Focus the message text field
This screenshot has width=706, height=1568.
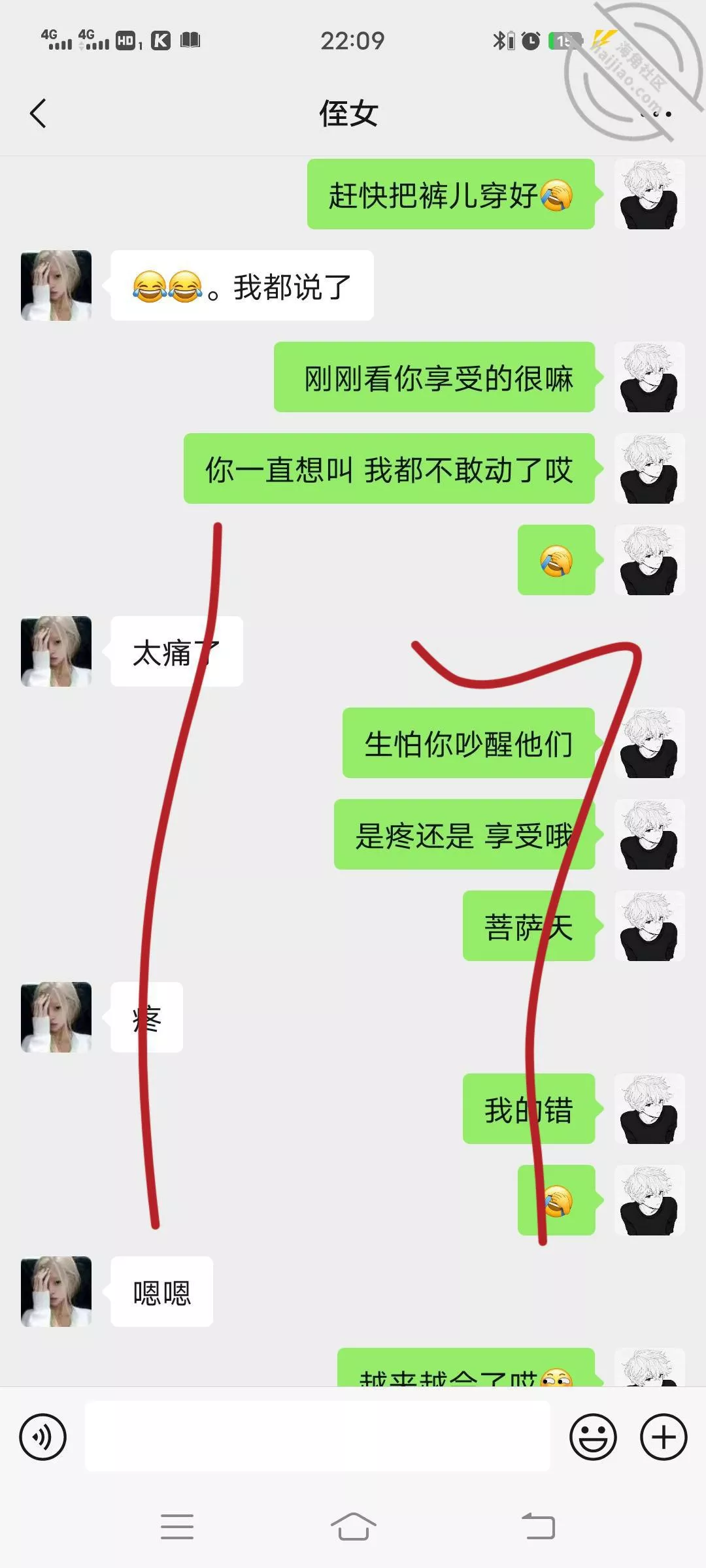tap(317, 1437)
